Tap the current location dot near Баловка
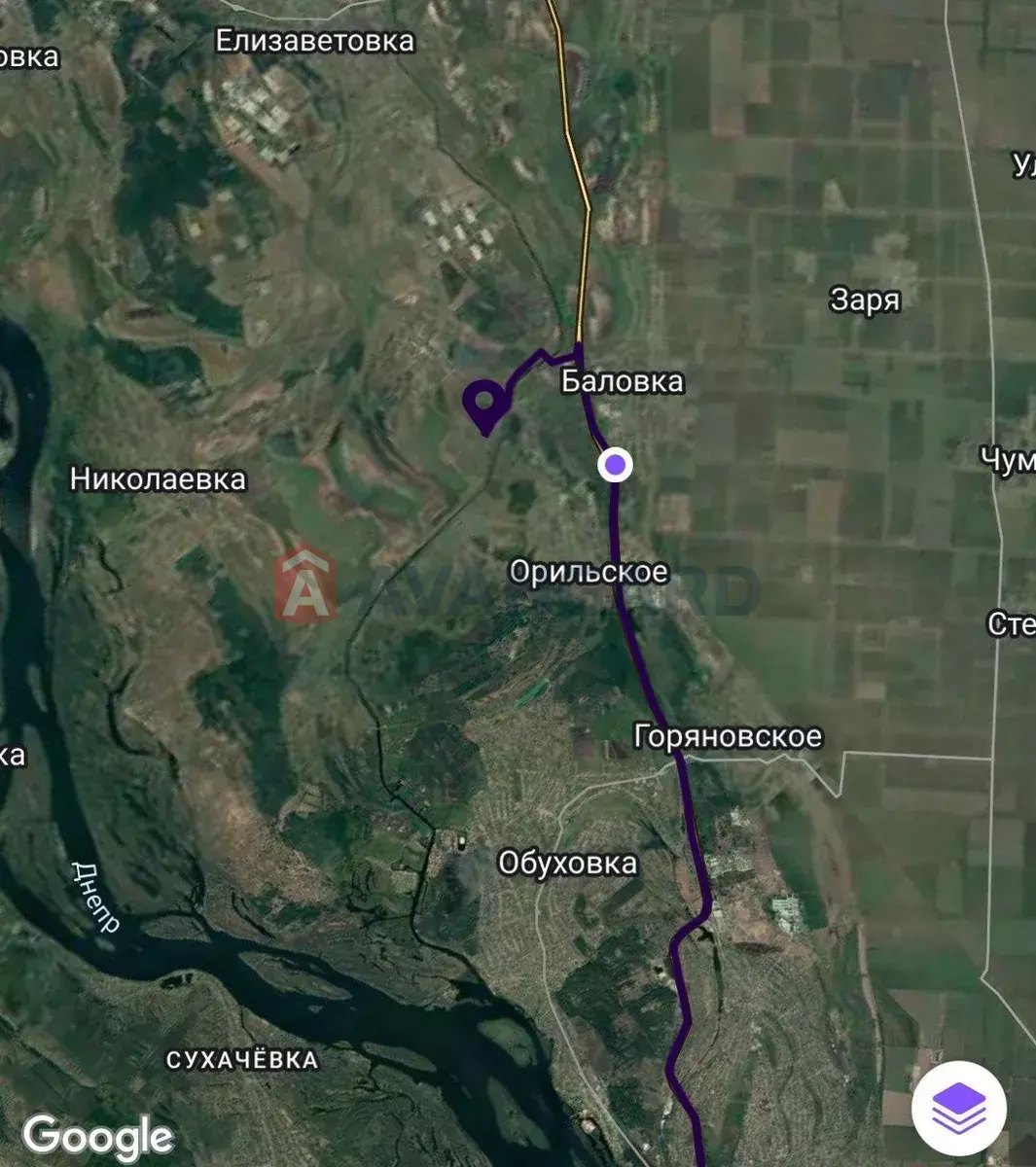 coord(615,466)
